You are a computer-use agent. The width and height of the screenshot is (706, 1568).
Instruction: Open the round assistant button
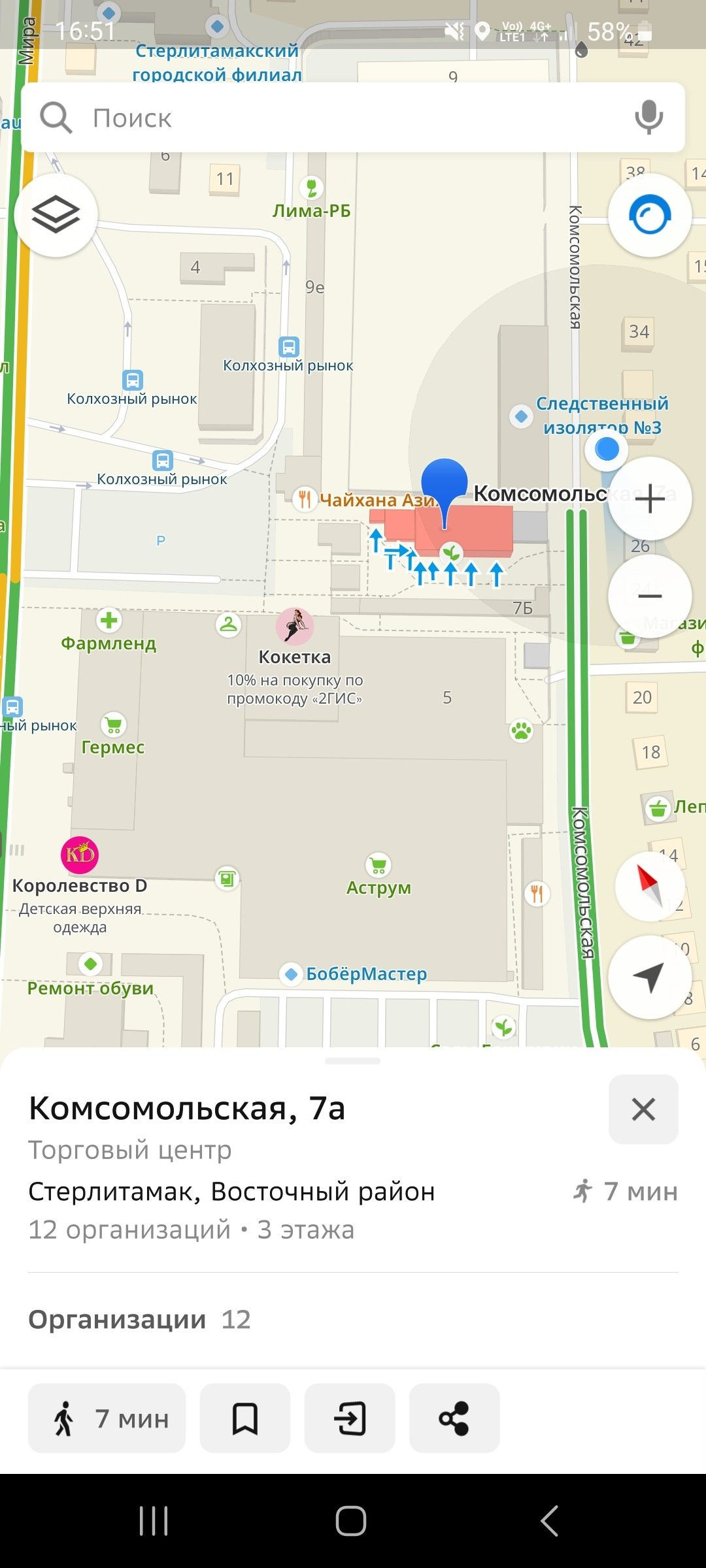(x=650, y=215)
